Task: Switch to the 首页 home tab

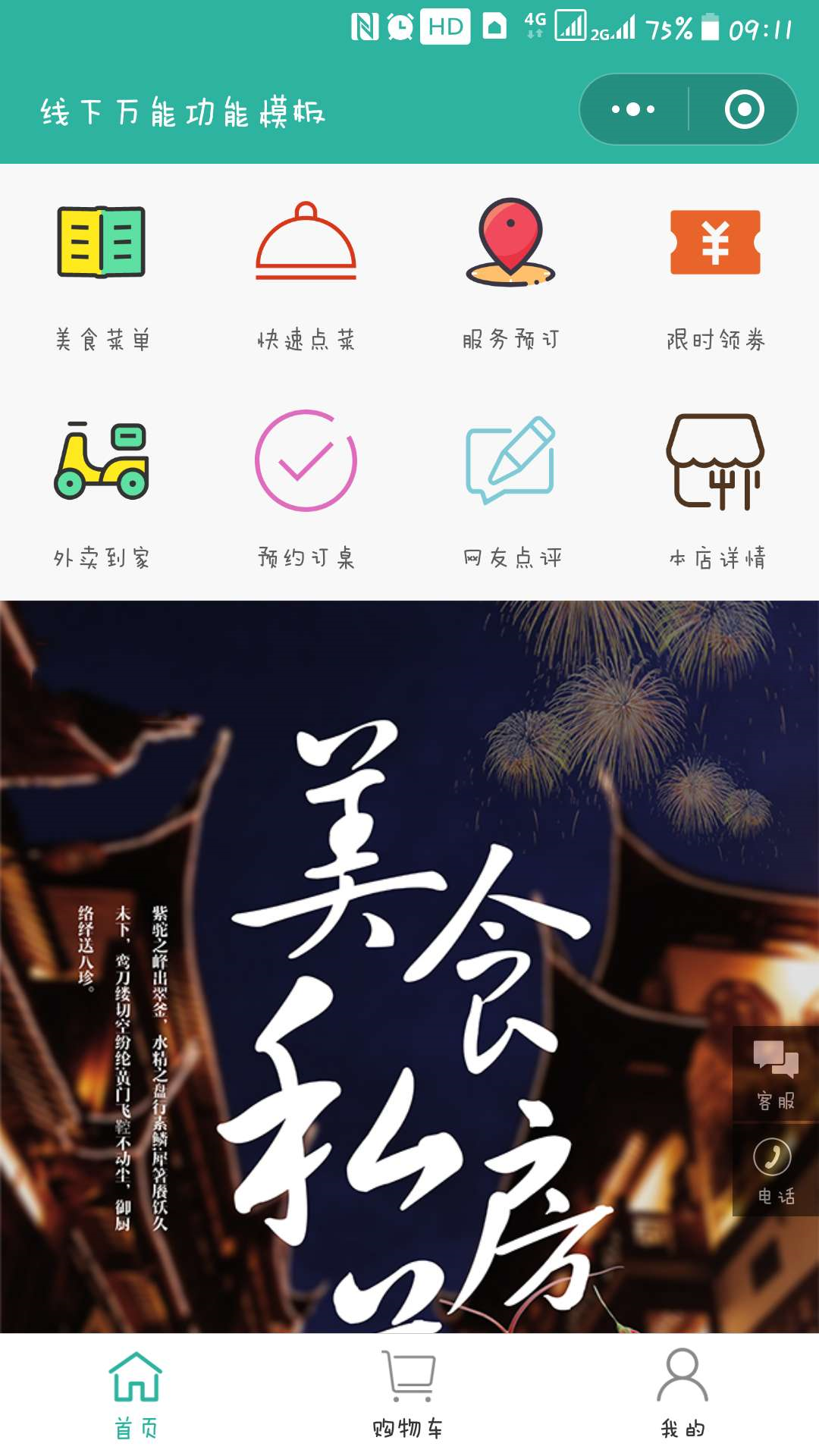Action: (136, 1395)
